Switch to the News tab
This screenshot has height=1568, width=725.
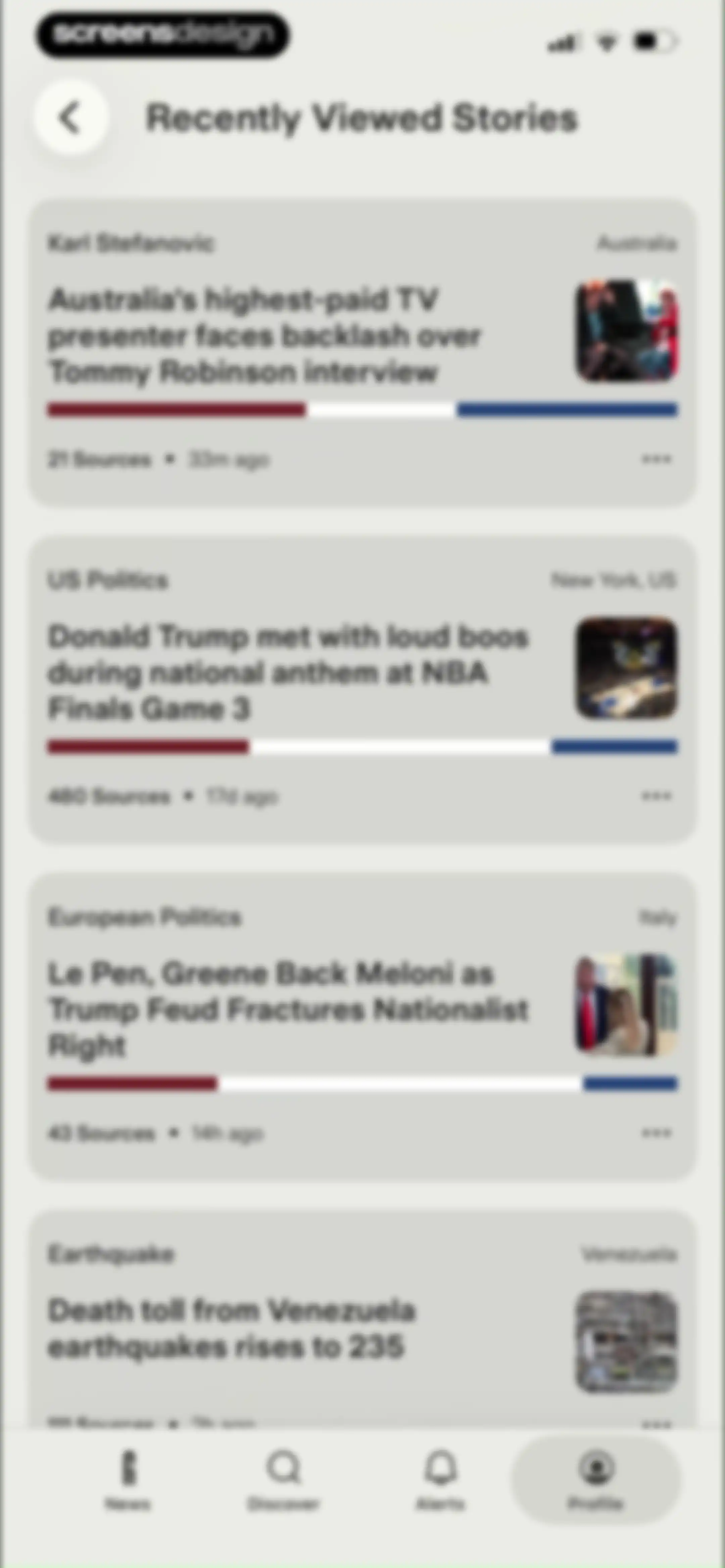(127, 1480)
